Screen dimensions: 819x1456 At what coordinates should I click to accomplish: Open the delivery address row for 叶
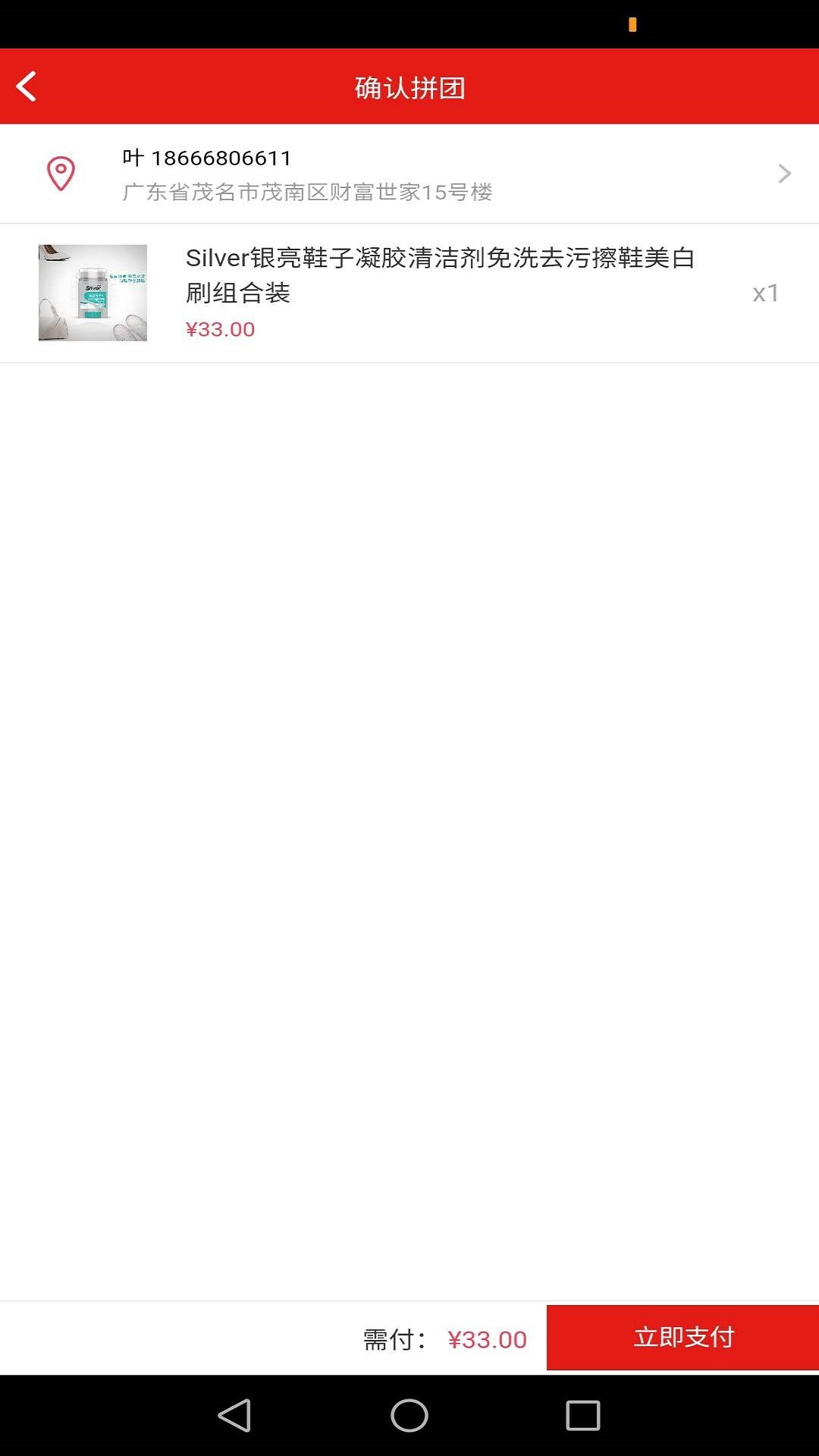point(409,174)
